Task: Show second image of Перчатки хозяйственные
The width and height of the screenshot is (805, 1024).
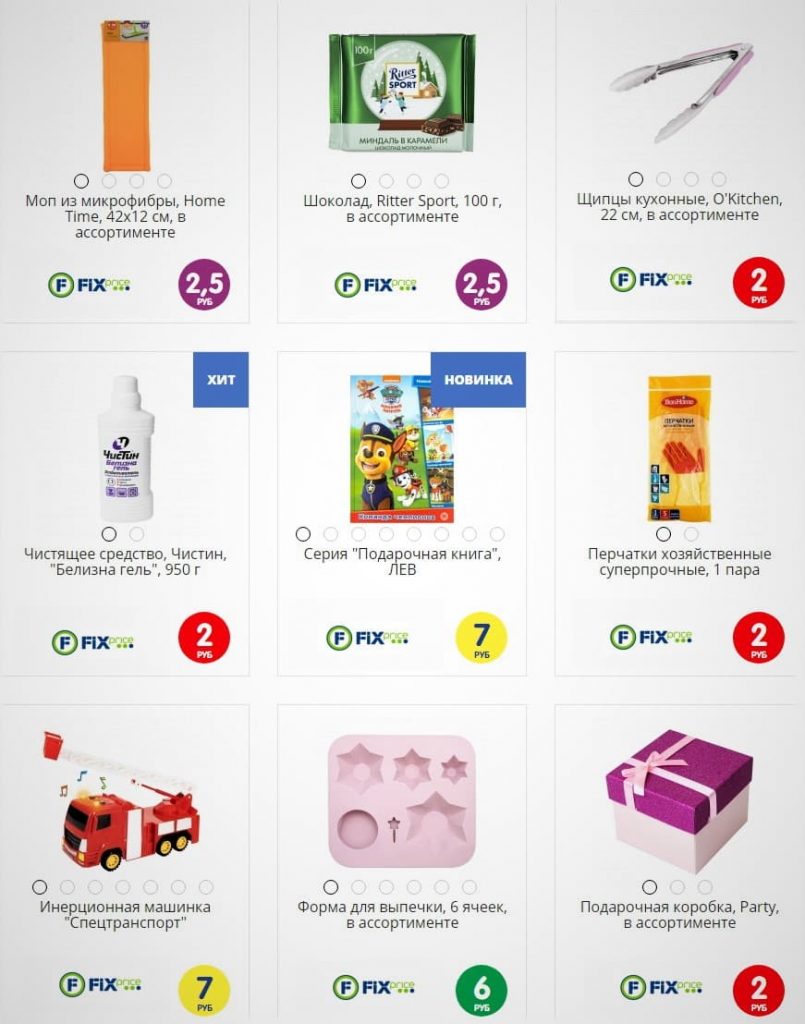Action: point(691,535)
